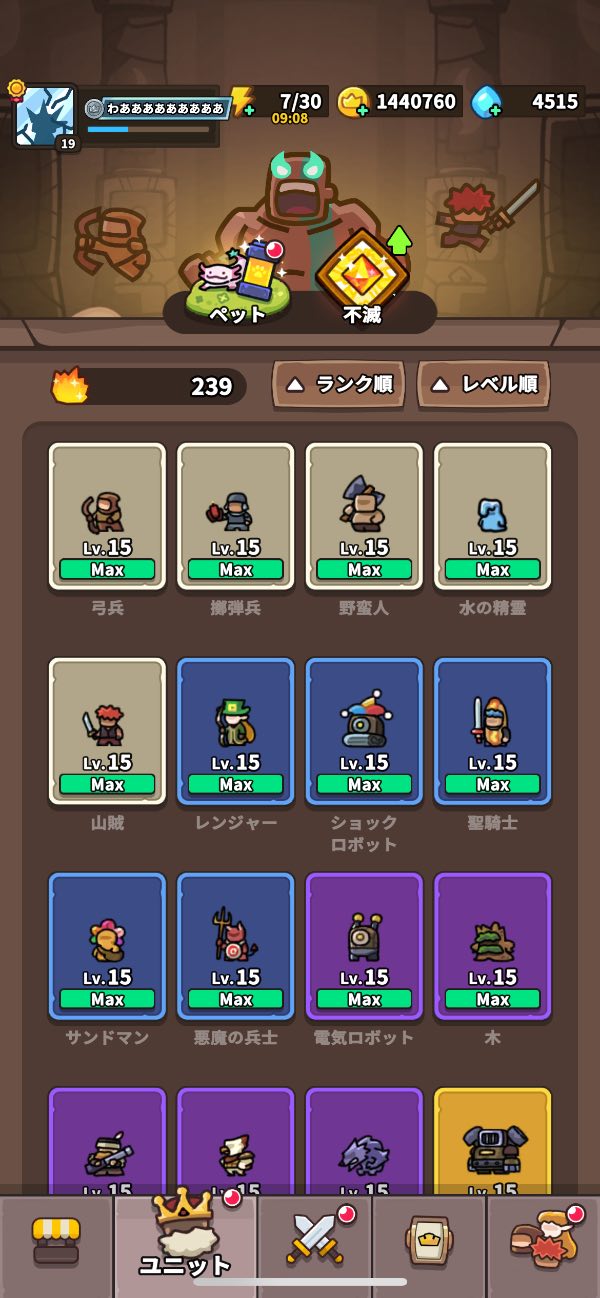Buy more blue gems
The image size is (600, 1298).
(x=487, y=102)
